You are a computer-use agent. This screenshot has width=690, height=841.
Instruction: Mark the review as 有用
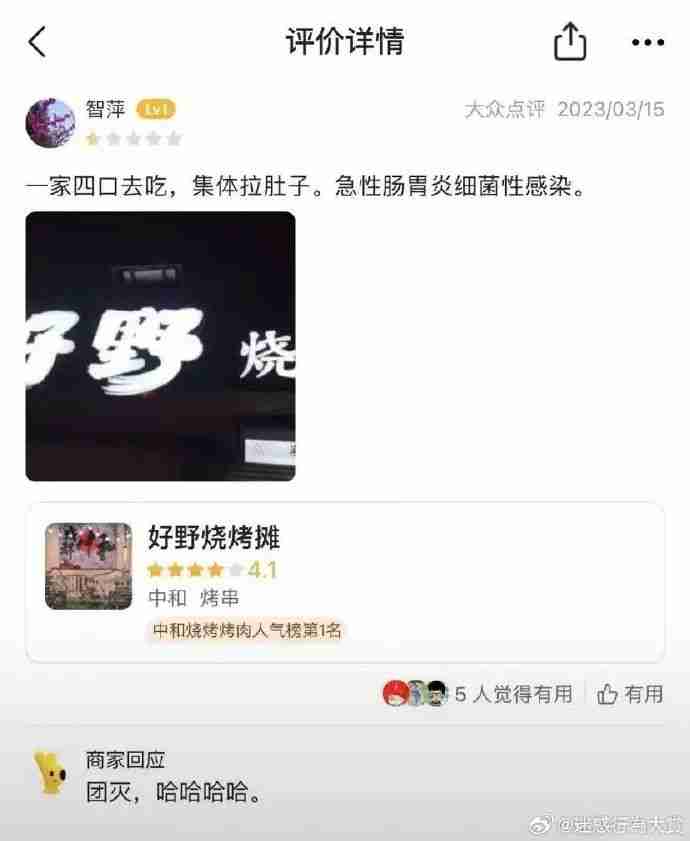click(630, 693)
